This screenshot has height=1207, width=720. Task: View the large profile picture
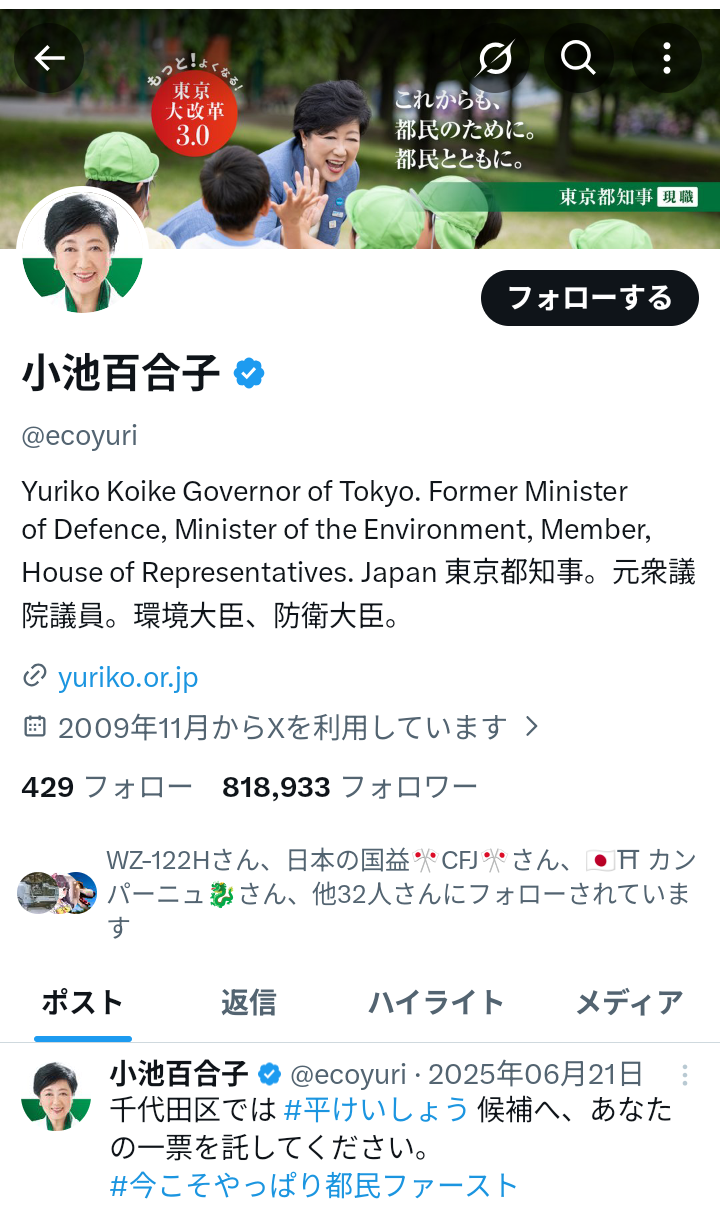tap(82, 251)
